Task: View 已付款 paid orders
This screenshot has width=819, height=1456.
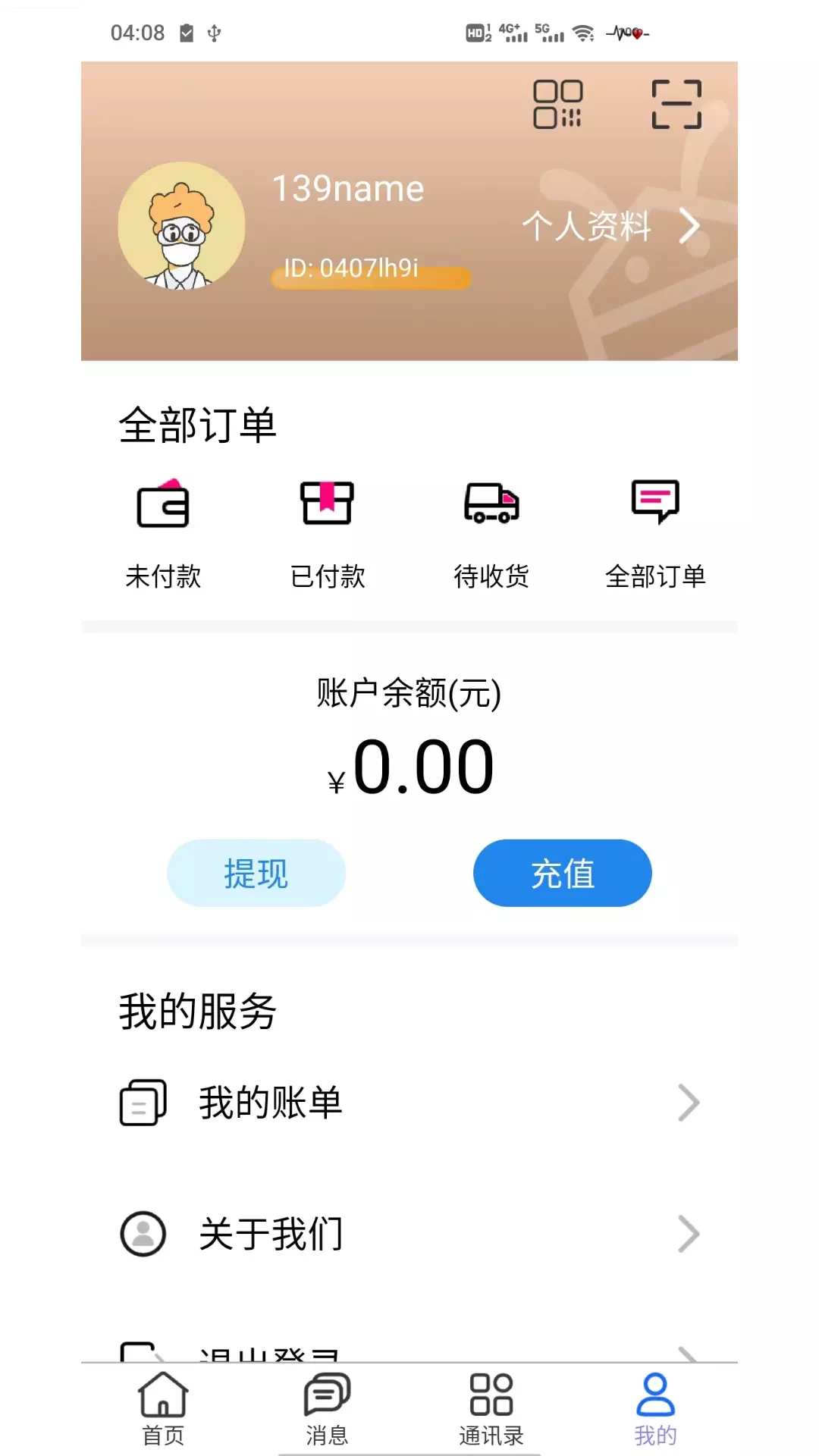Action: click(328, 535)
